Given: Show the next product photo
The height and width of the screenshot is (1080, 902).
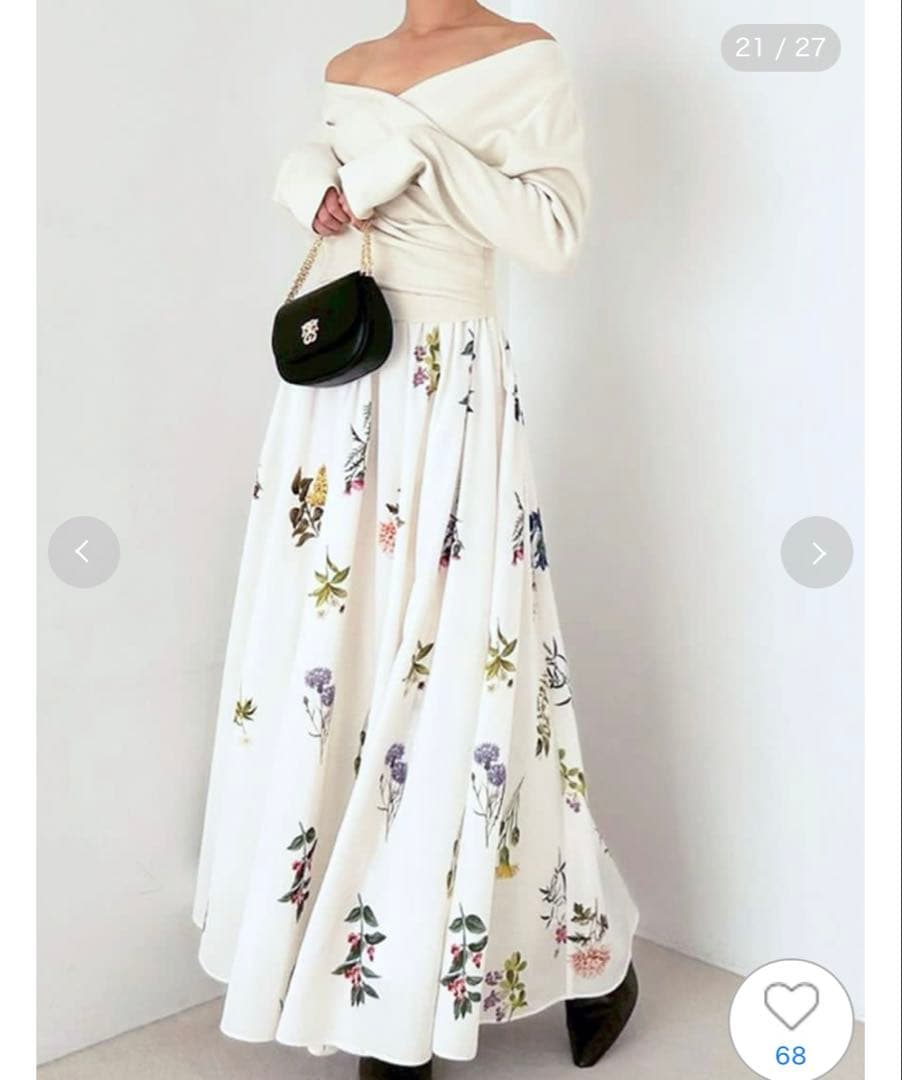Looking at the screenshot, I should tap(816, 552).
